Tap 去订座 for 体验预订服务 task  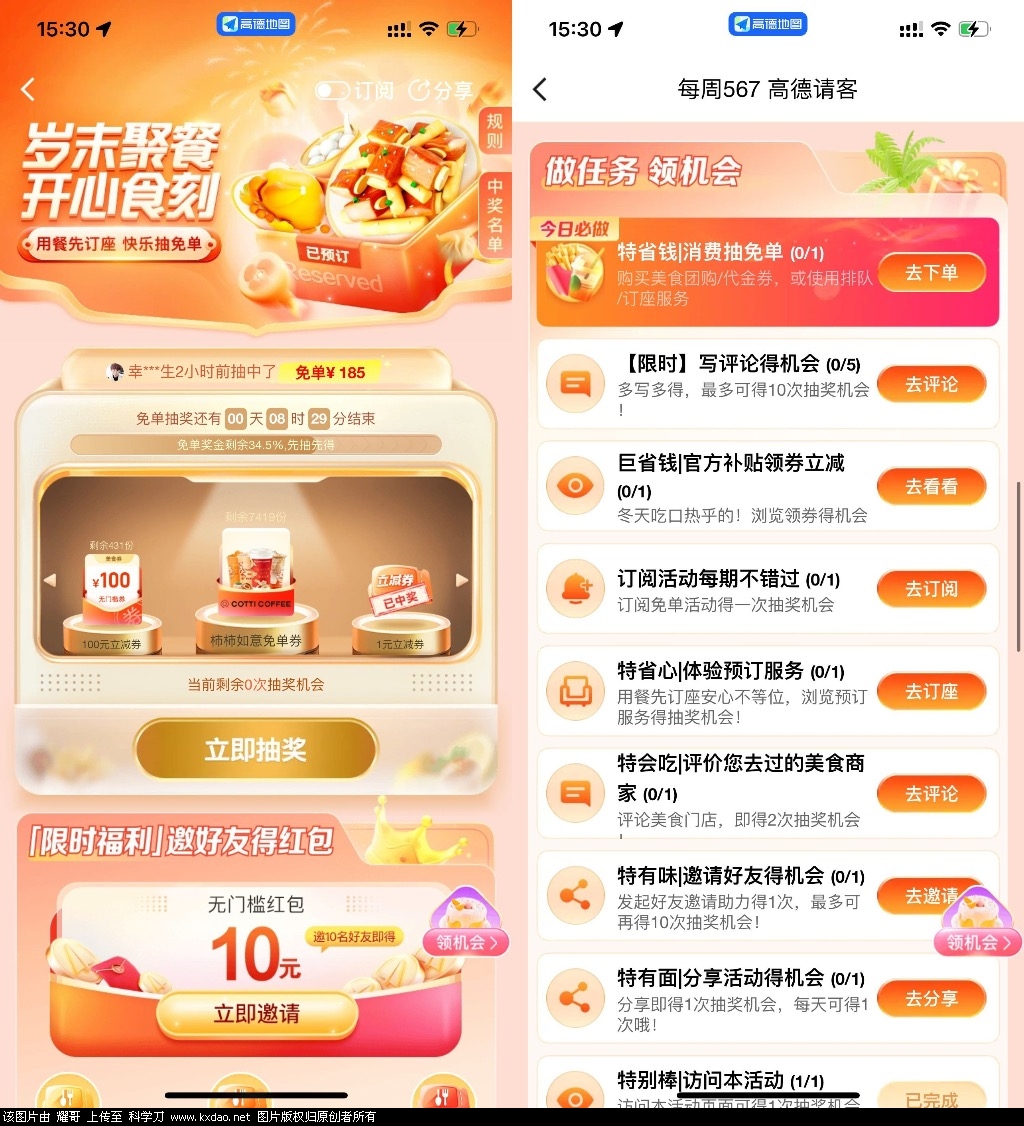pos(931,691)
